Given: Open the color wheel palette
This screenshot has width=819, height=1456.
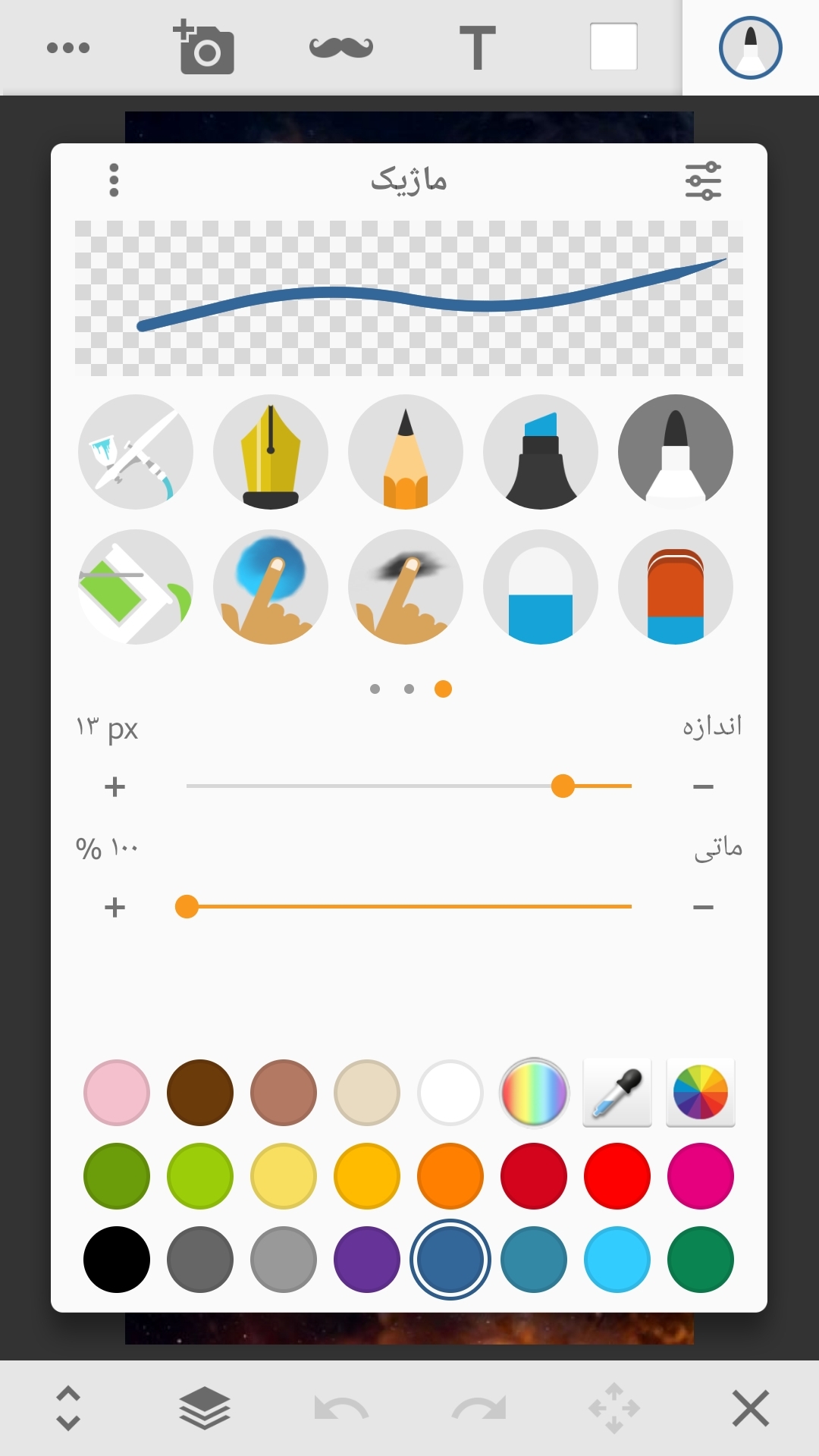Looking at the screenshot, I should pyautogui.click(x=701, y=1093).
